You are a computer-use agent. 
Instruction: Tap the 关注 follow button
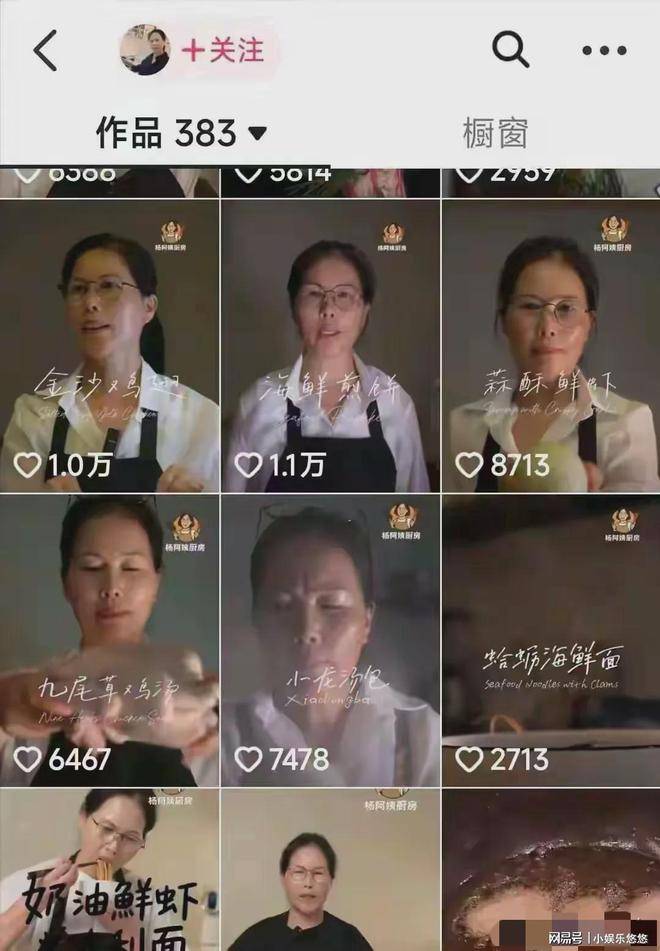click(x=223, y=50)
